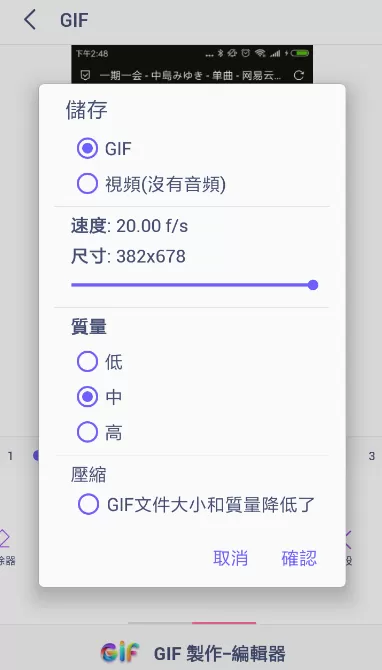Cancel saving with 取消

(230, 558)
